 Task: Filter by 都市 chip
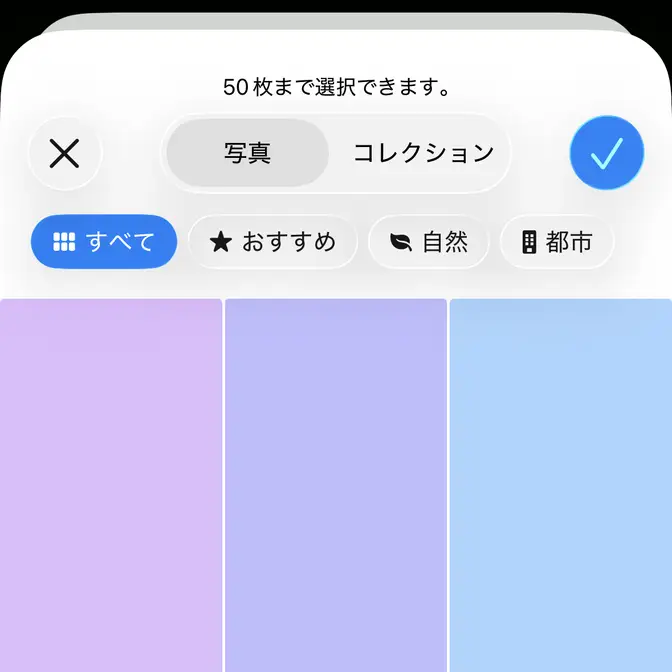tap(556, 242)
